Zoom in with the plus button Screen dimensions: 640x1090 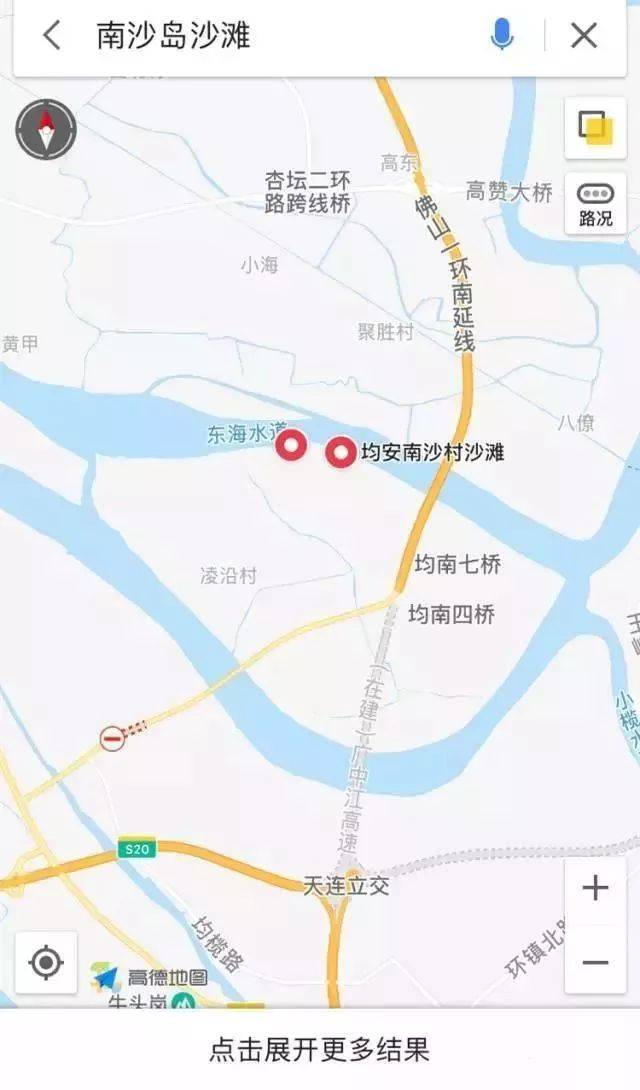595,887
